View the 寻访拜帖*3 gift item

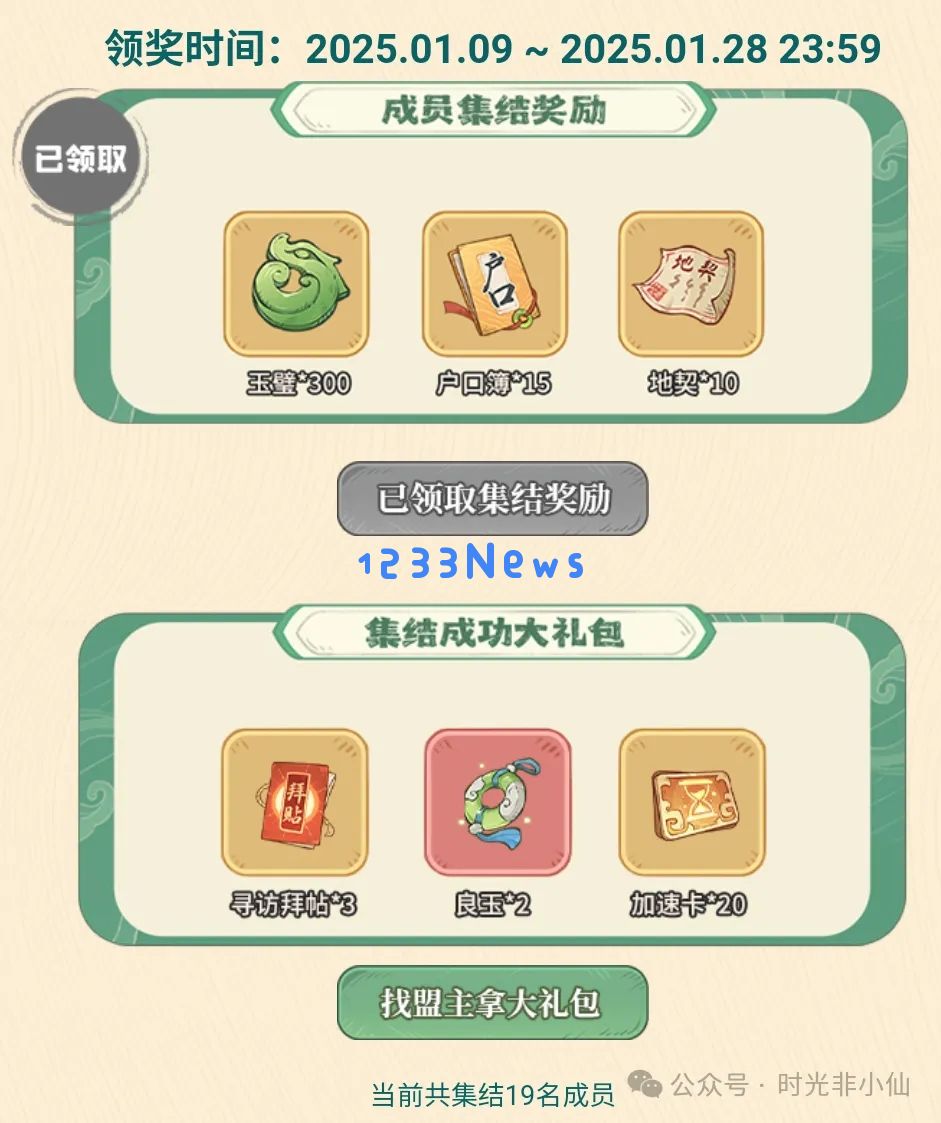coord(294,802)
